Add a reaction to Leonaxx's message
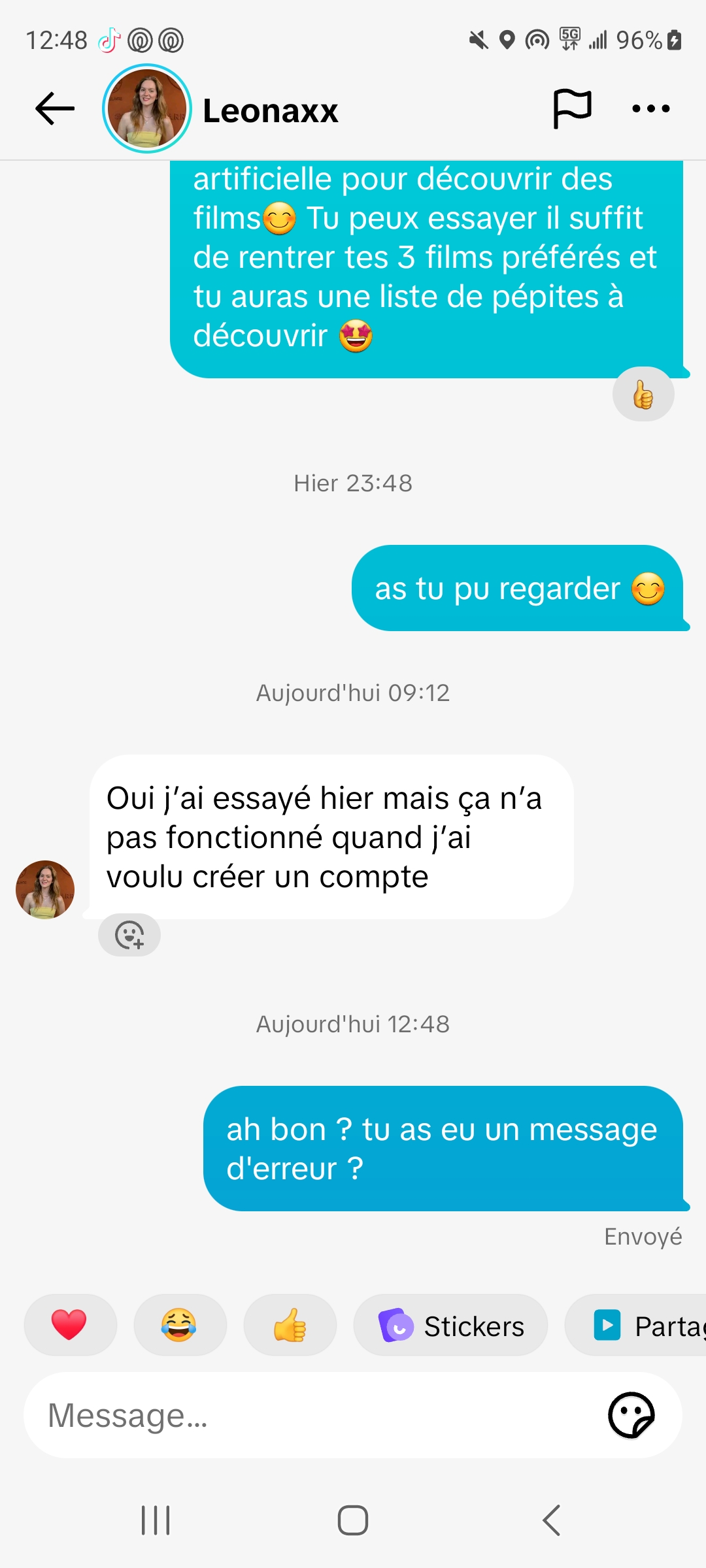 129,935
